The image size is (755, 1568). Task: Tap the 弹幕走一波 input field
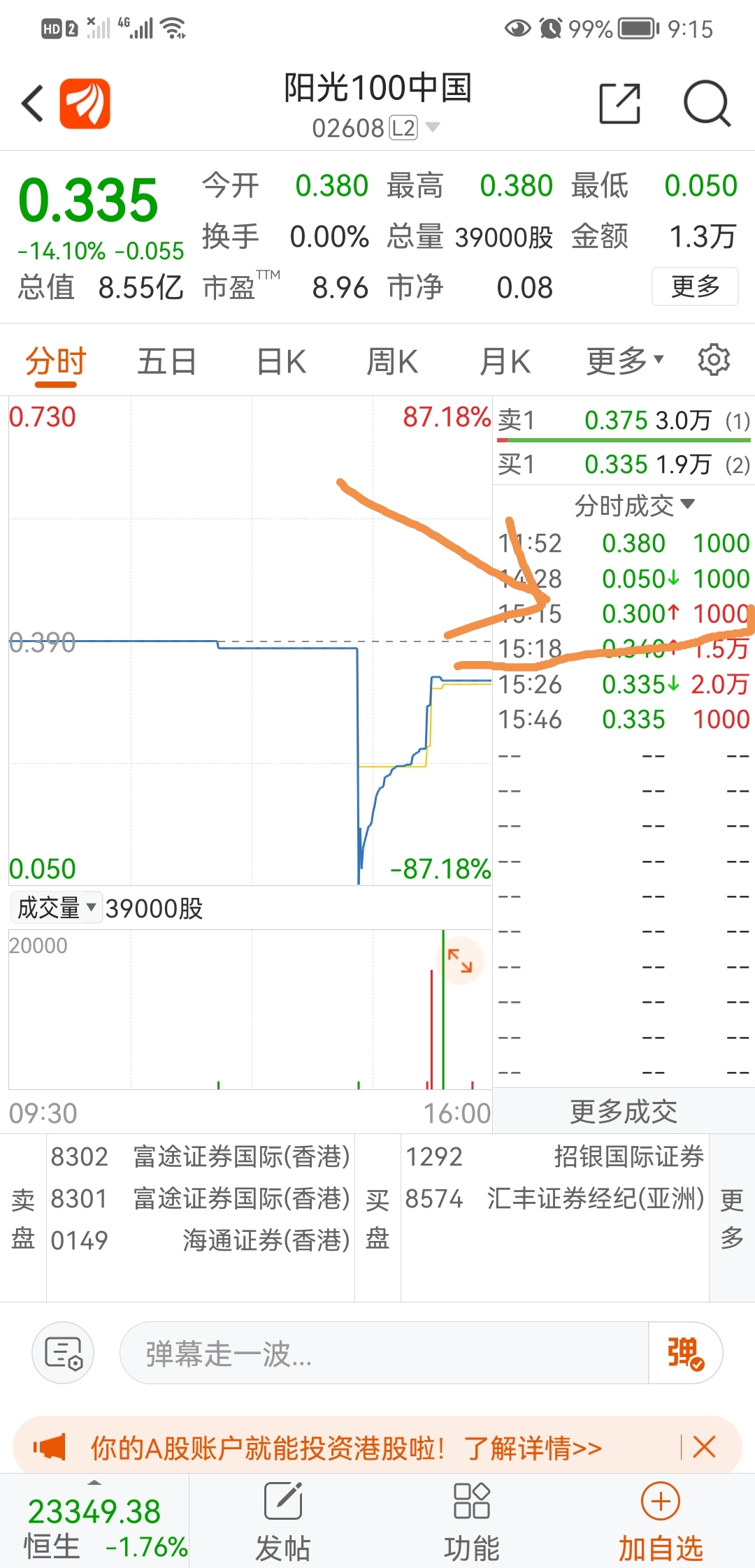(384, 1353)
